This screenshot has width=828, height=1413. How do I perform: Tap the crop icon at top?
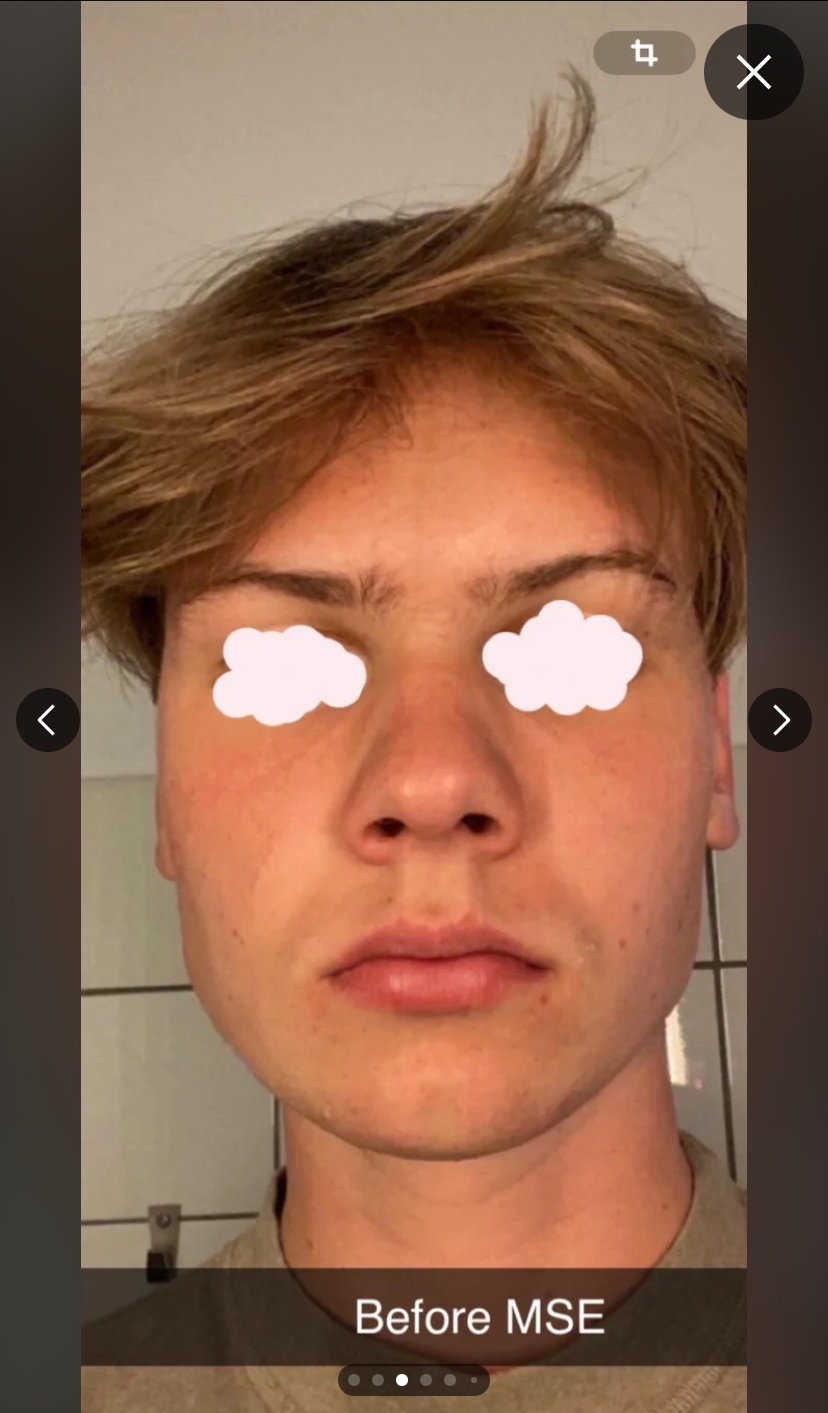tap(644, 52)
